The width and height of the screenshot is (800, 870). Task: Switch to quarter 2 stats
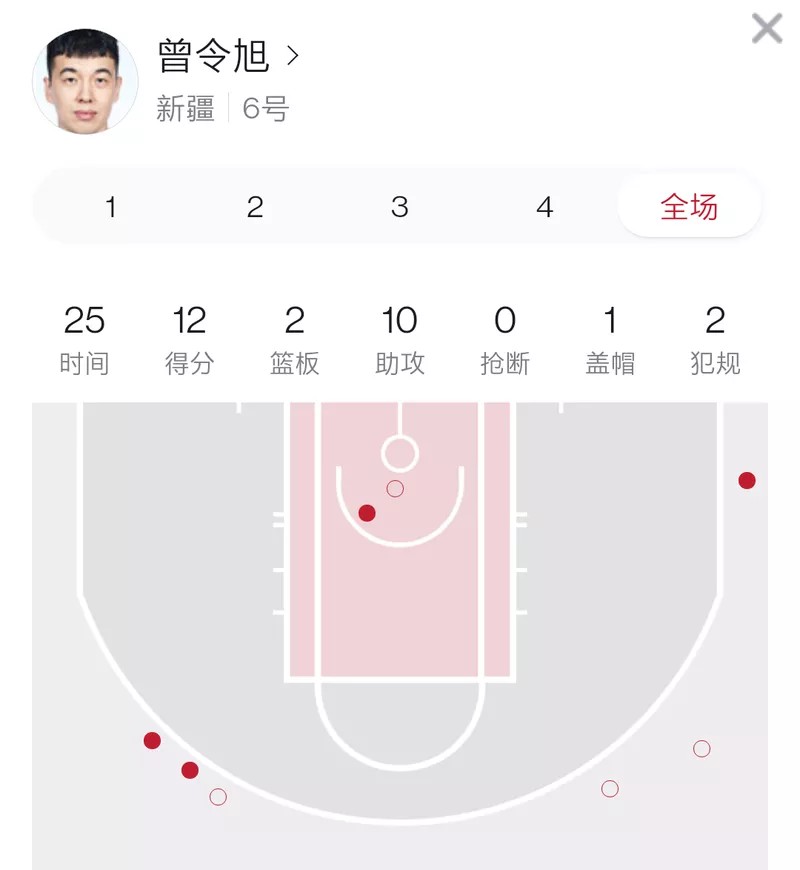point(255,208)
